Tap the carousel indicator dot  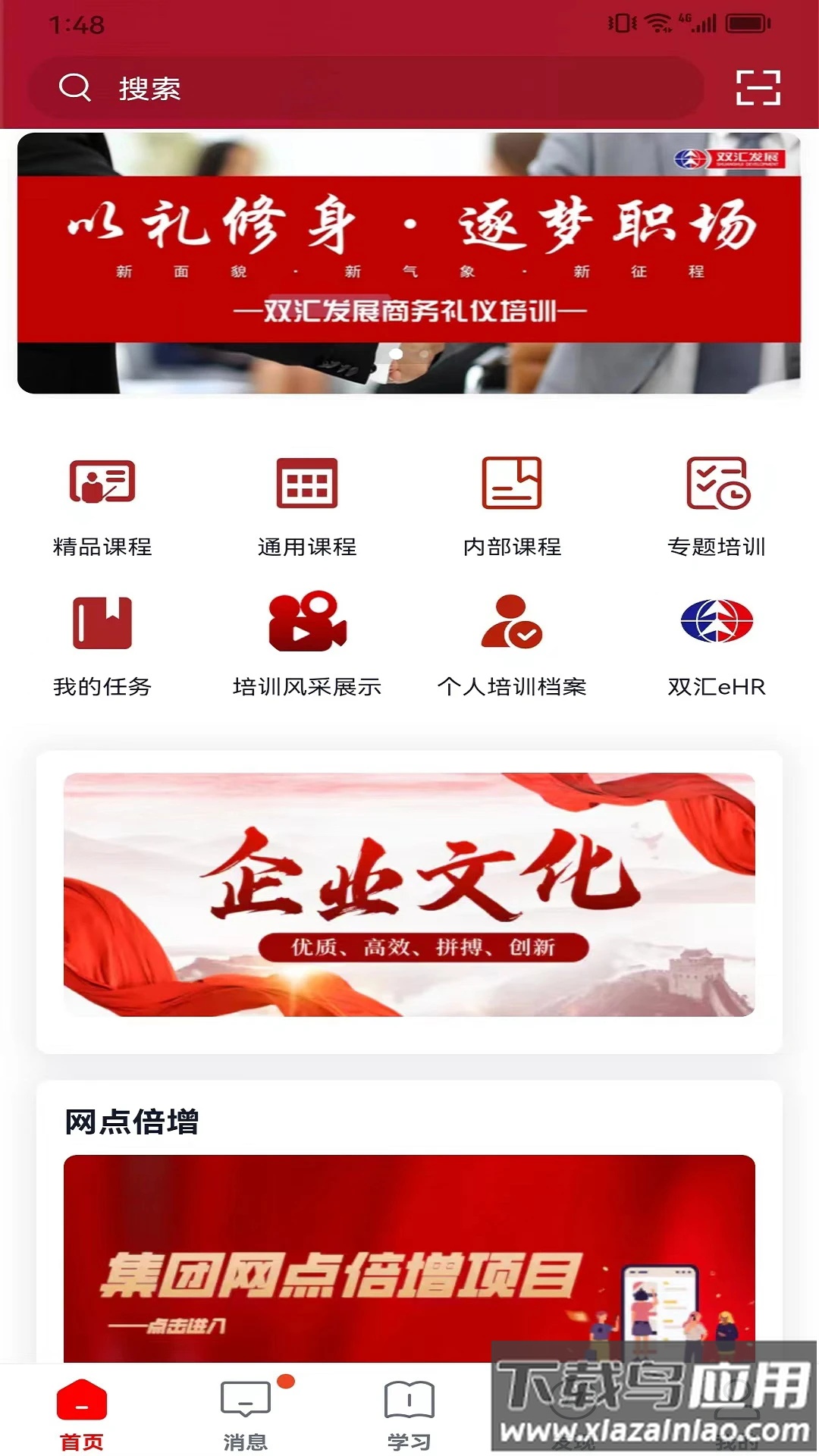(395, 353)
